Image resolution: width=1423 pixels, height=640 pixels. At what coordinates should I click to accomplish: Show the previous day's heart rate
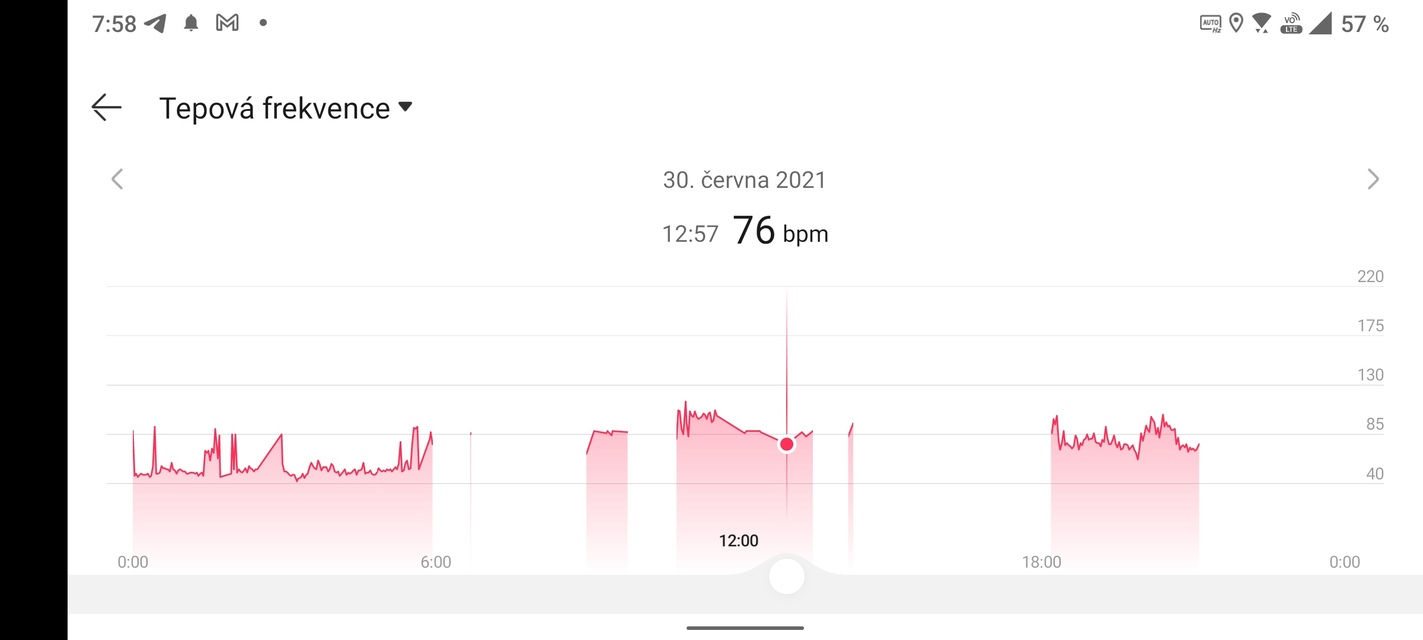[x=117, y=179]
